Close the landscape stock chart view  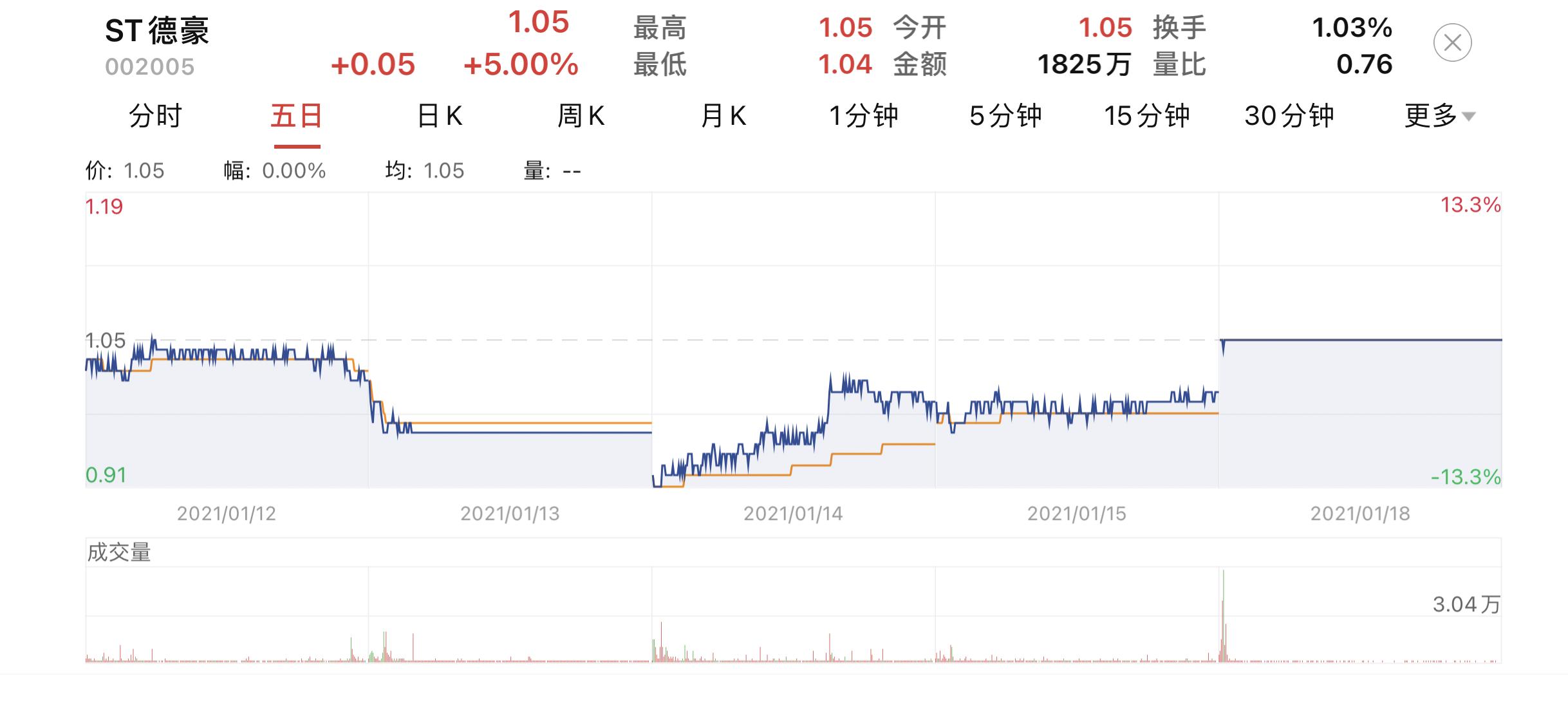click(1452, 43)
